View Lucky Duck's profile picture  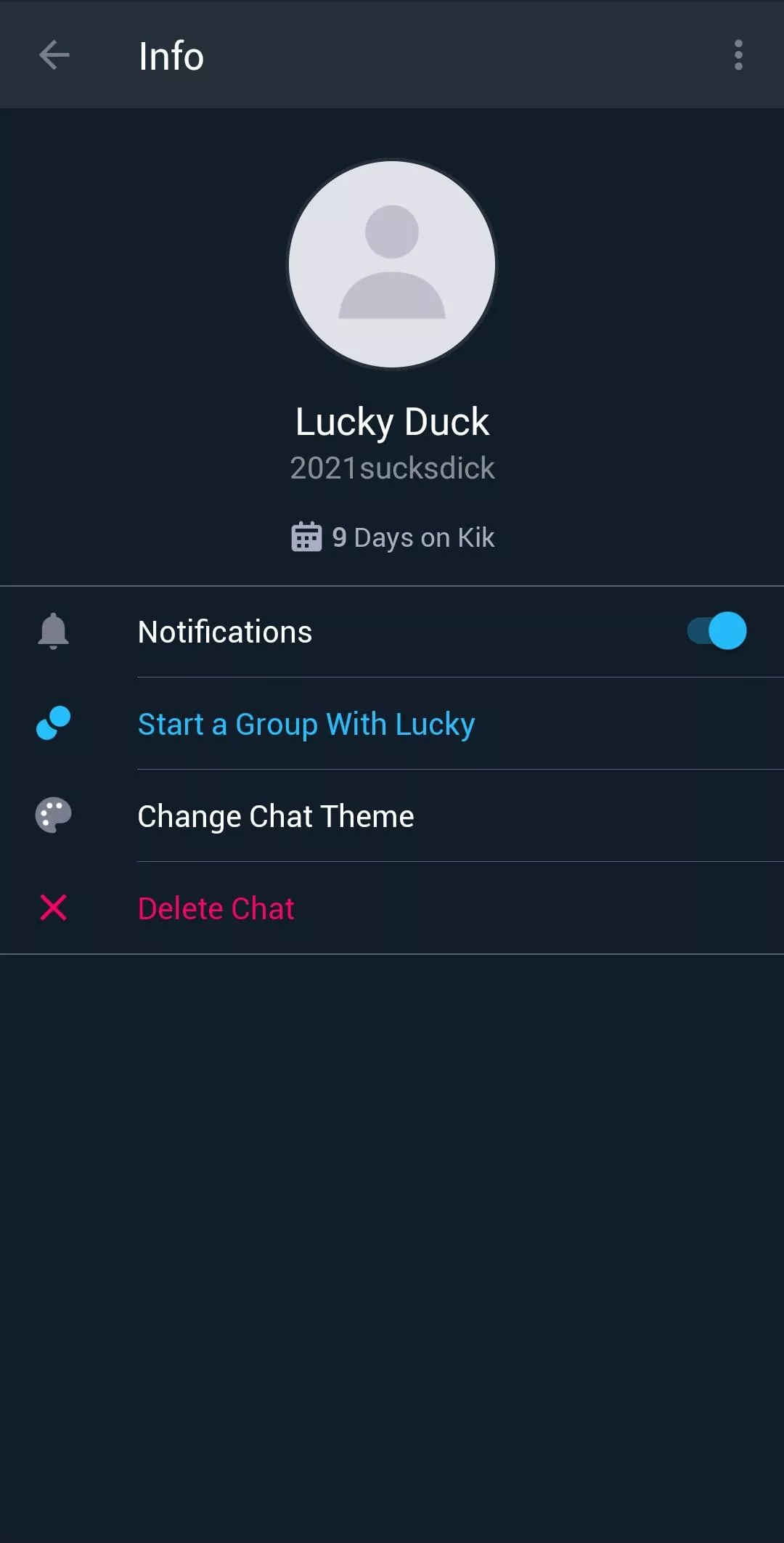tap(392, 264)
